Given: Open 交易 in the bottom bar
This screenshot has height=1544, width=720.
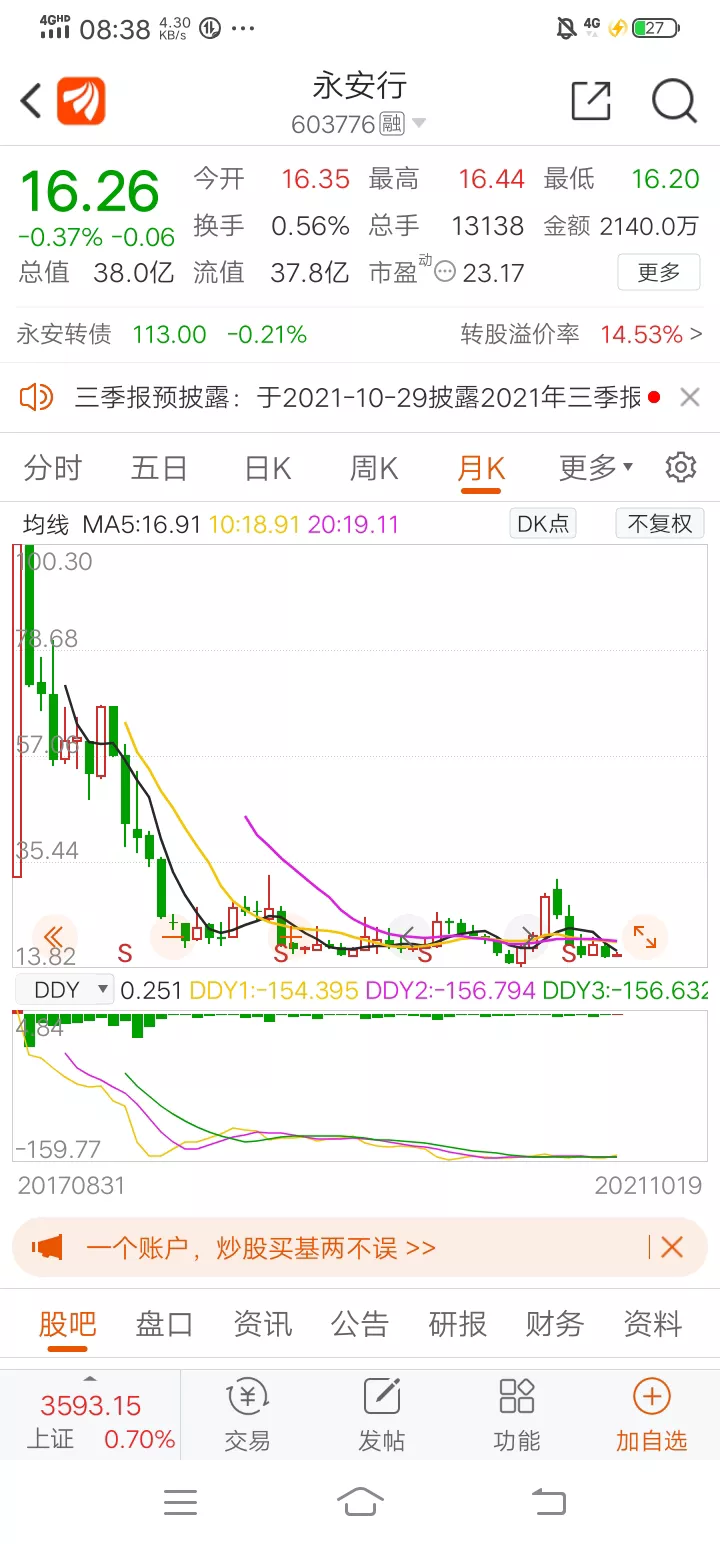Looking at the screenshot, I should 247,1415.
